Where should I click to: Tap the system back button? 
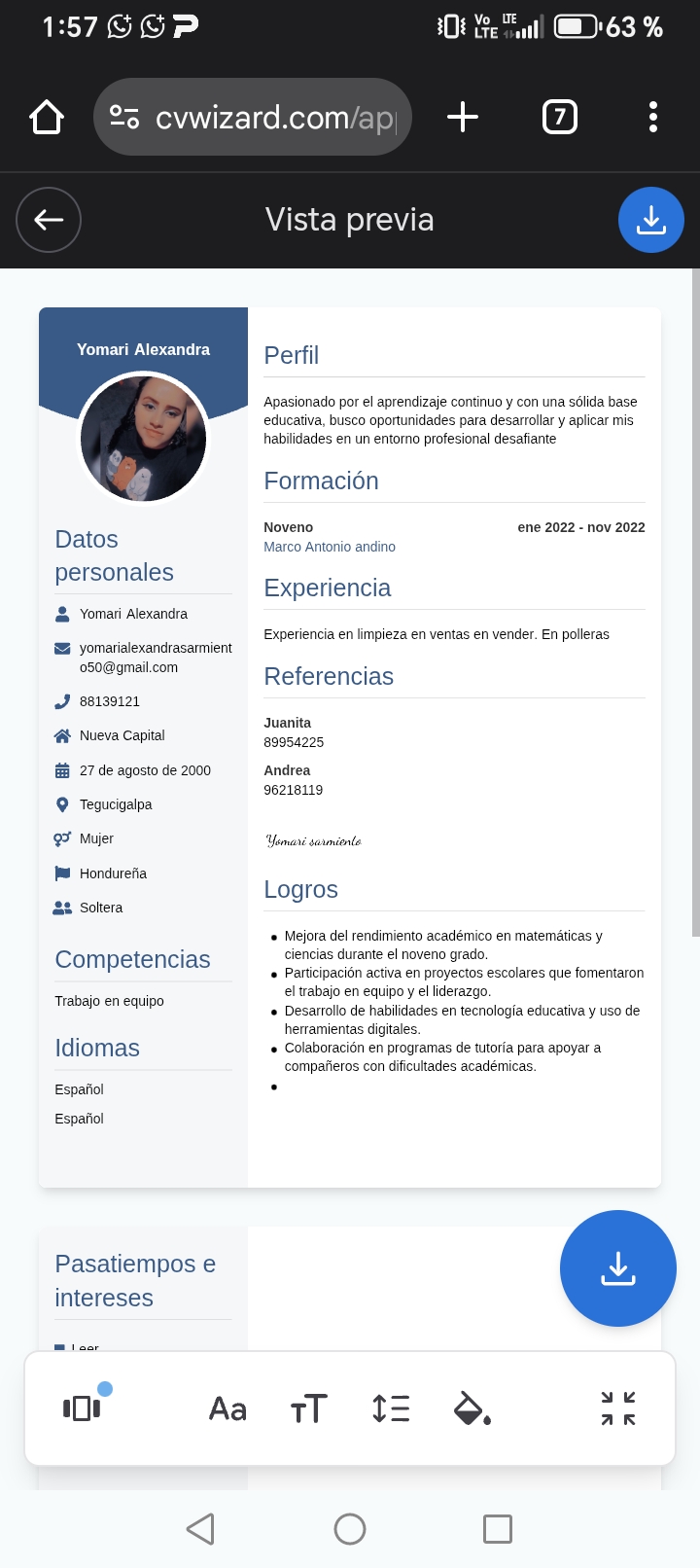tap(200, 1529)
